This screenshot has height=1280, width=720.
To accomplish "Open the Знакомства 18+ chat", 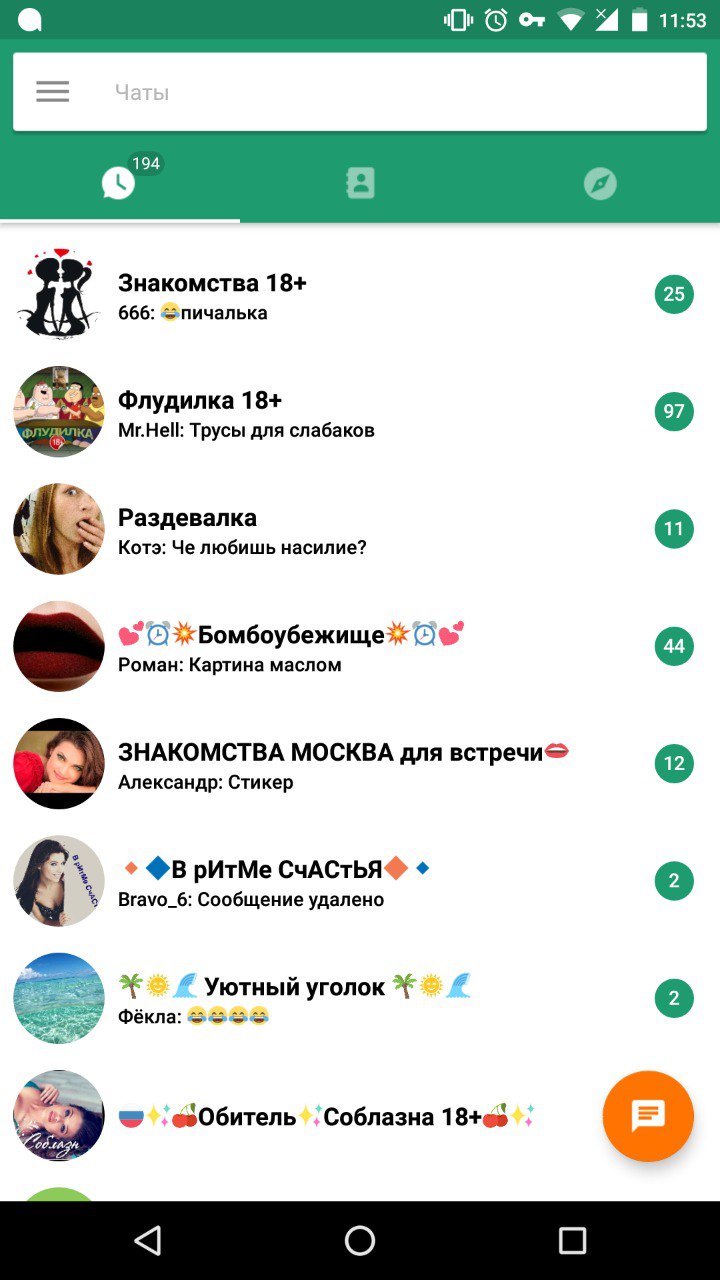I will click(x=360, y=296).
